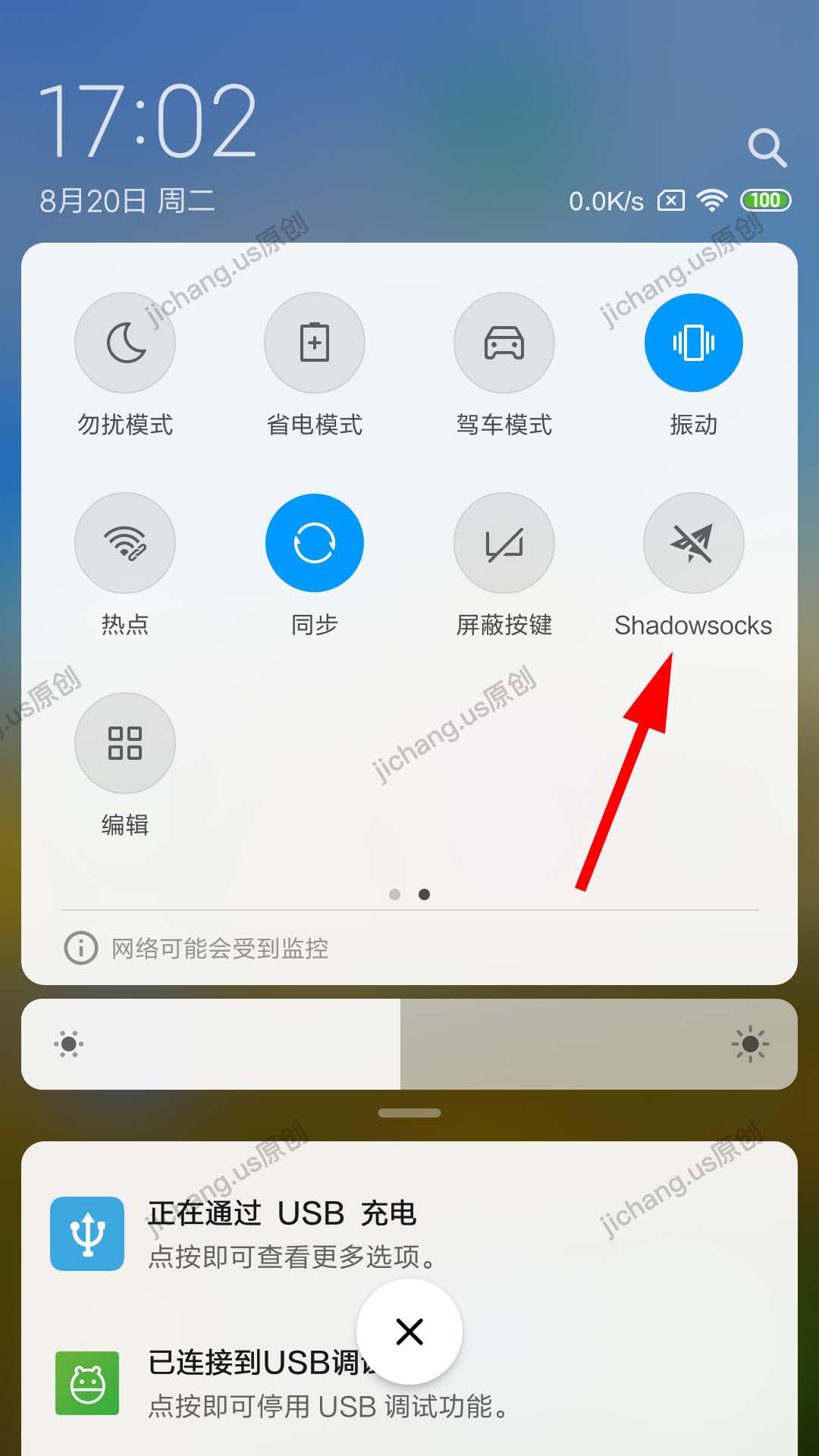Image resolution: width=819 pixels, height=1456 pixels.
Task: Go to the first quick settings page dot
Action: [394, 895]
